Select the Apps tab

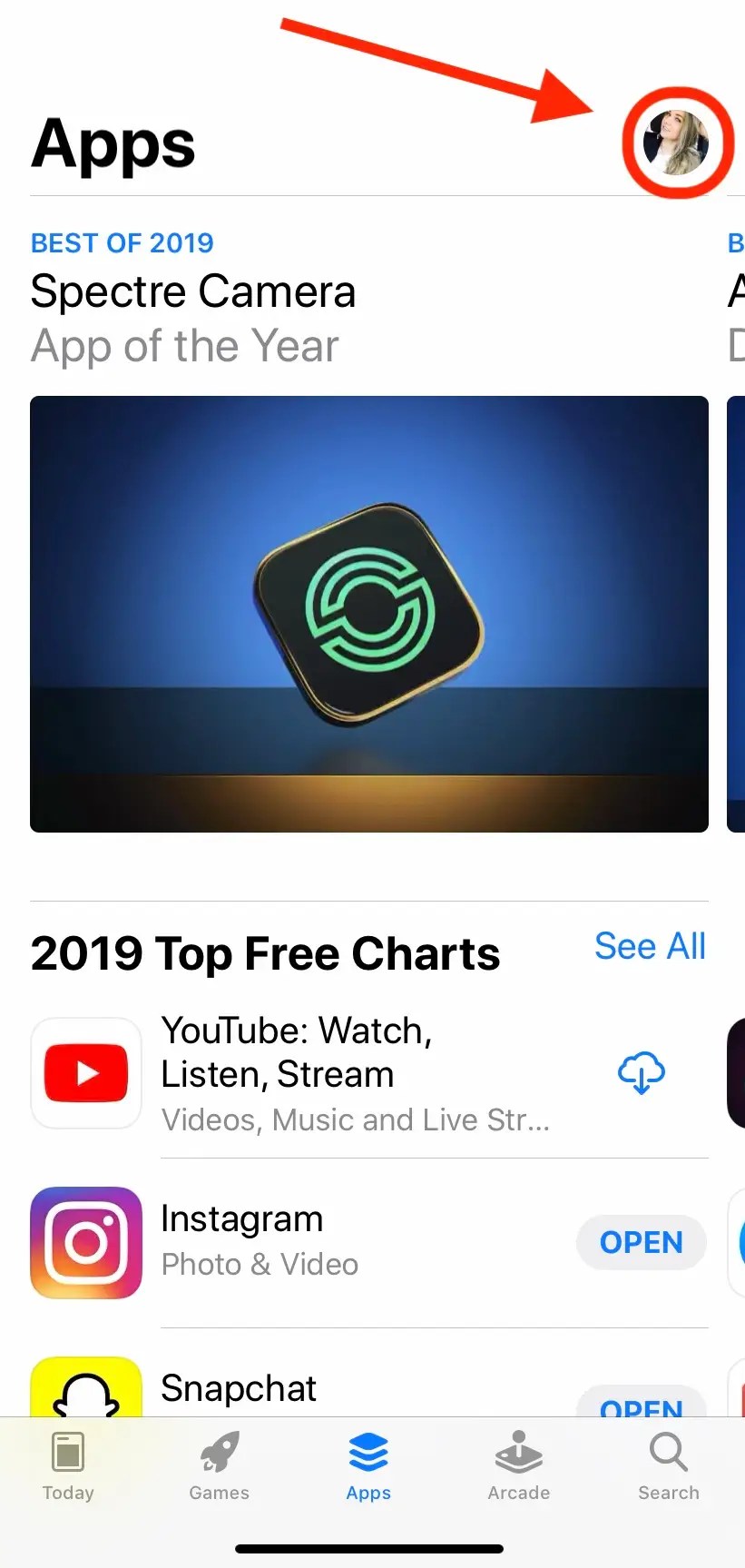(x=368, y=1465)
